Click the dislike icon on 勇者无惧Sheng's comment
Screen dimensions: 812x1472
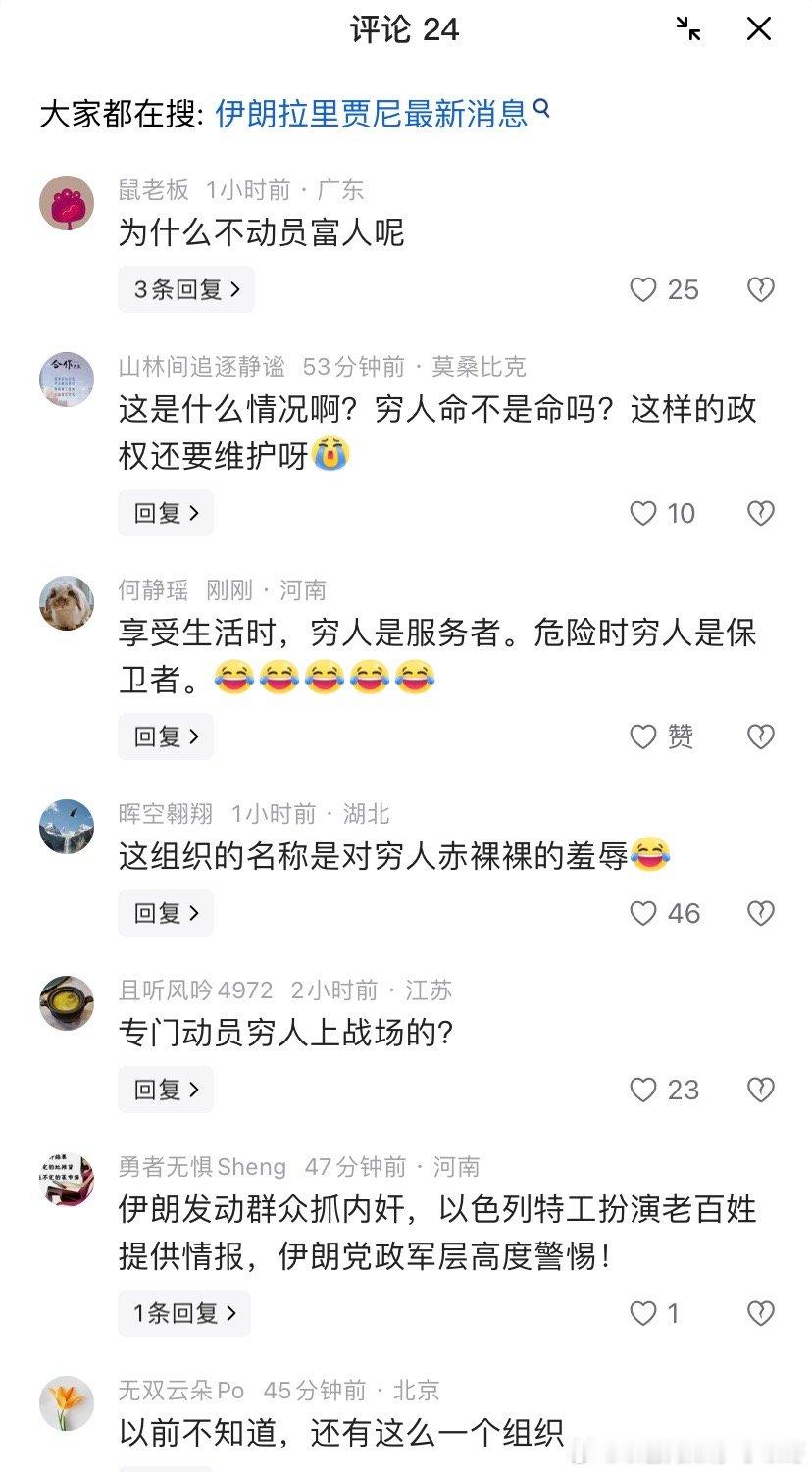(x=759, y=1312)
